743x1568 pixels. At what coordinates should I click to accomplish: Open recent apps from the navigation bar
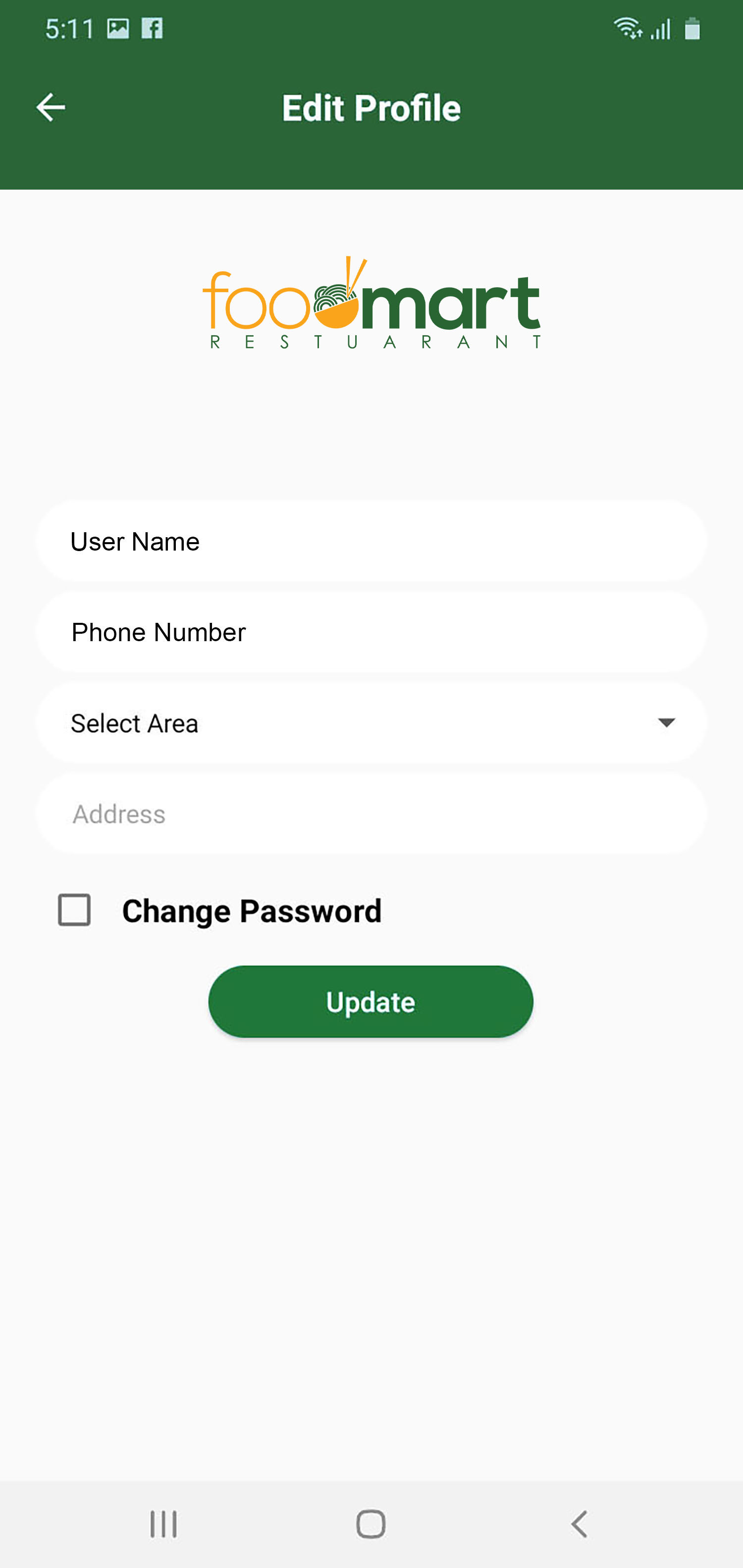point(163,1524)
